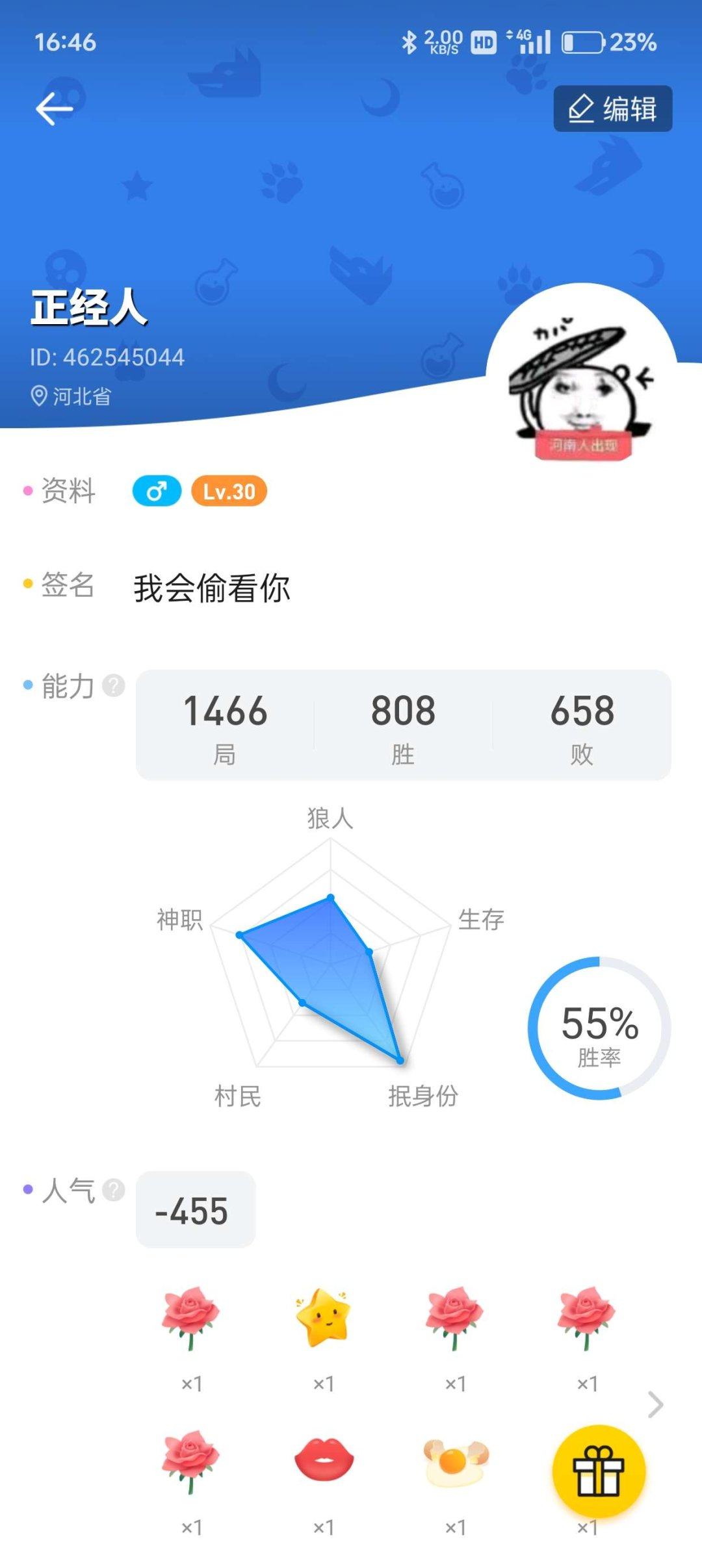Tap the back arrow to leave the profile

tap(55, 108)
